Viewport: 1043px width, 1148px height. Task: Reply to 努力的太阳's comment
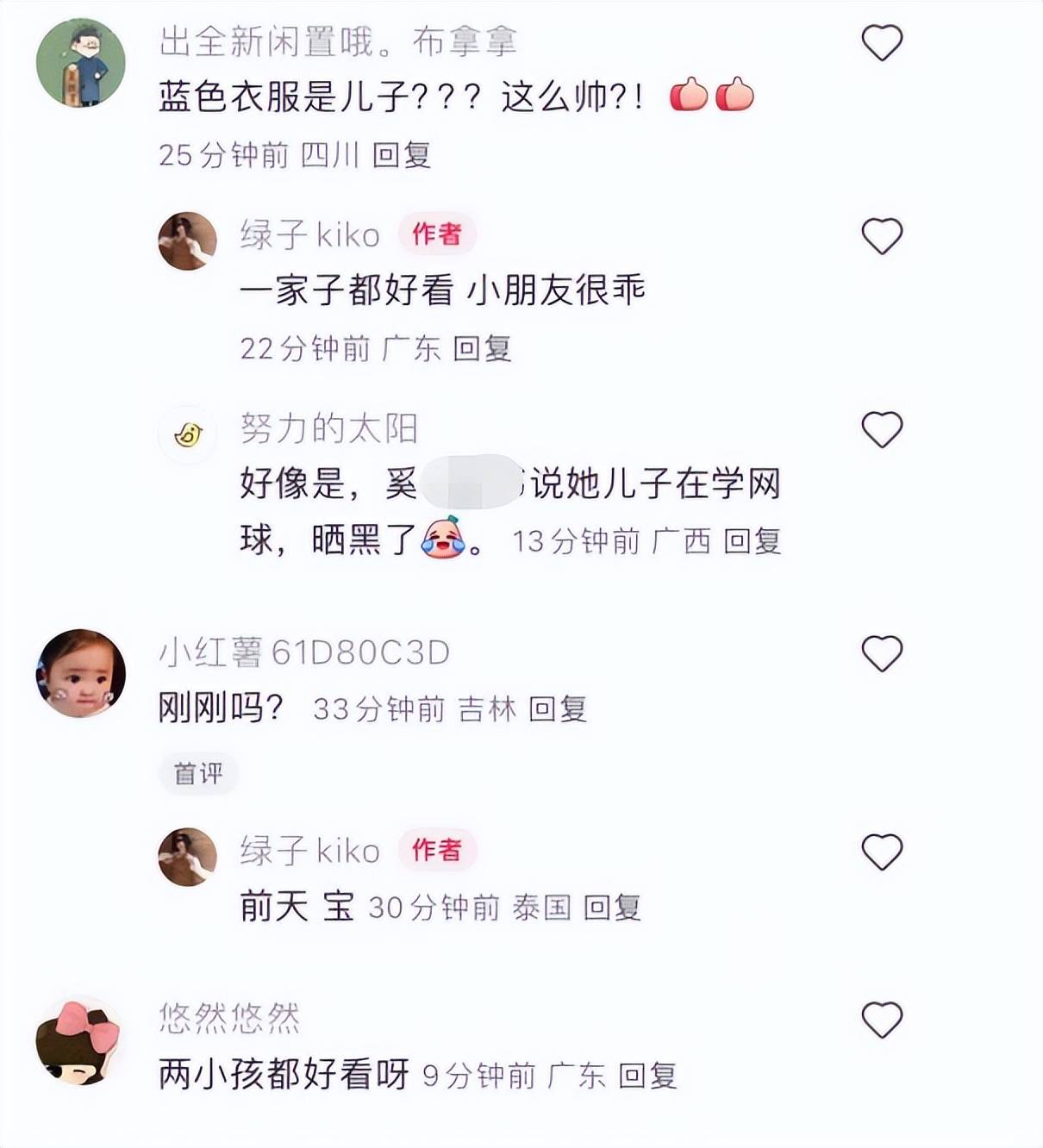752,541
